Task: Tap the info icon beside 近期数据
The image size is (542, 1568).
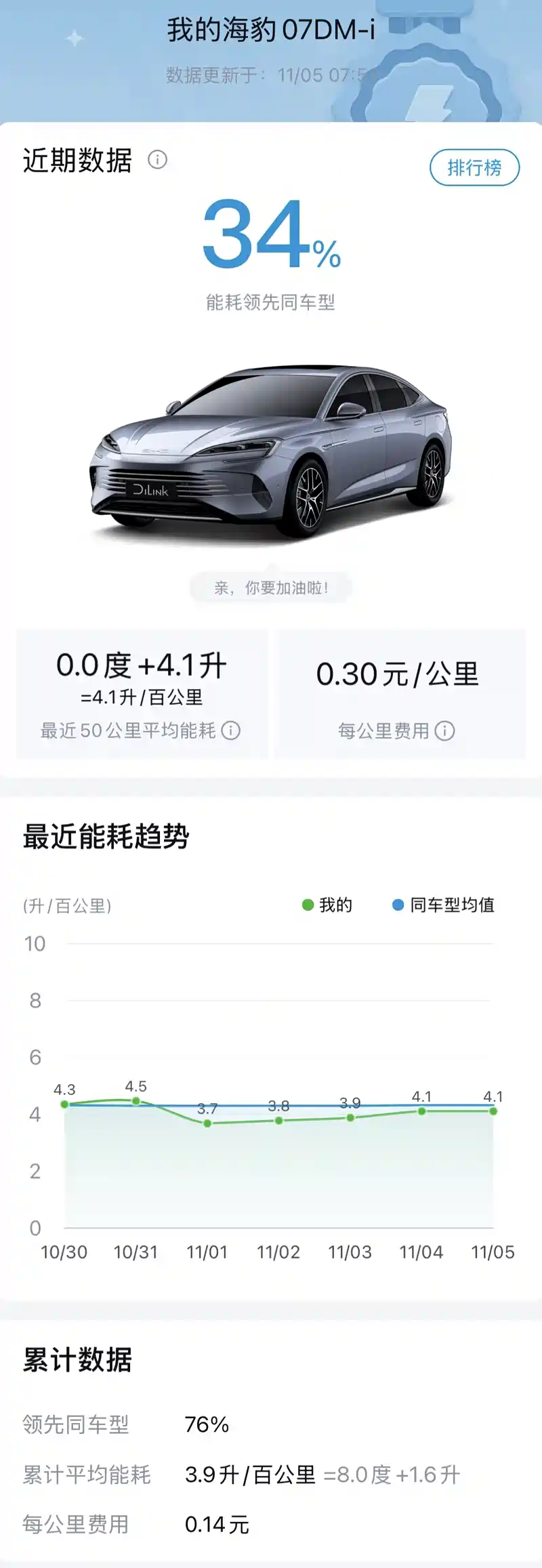Action: [x=157, y=160]
